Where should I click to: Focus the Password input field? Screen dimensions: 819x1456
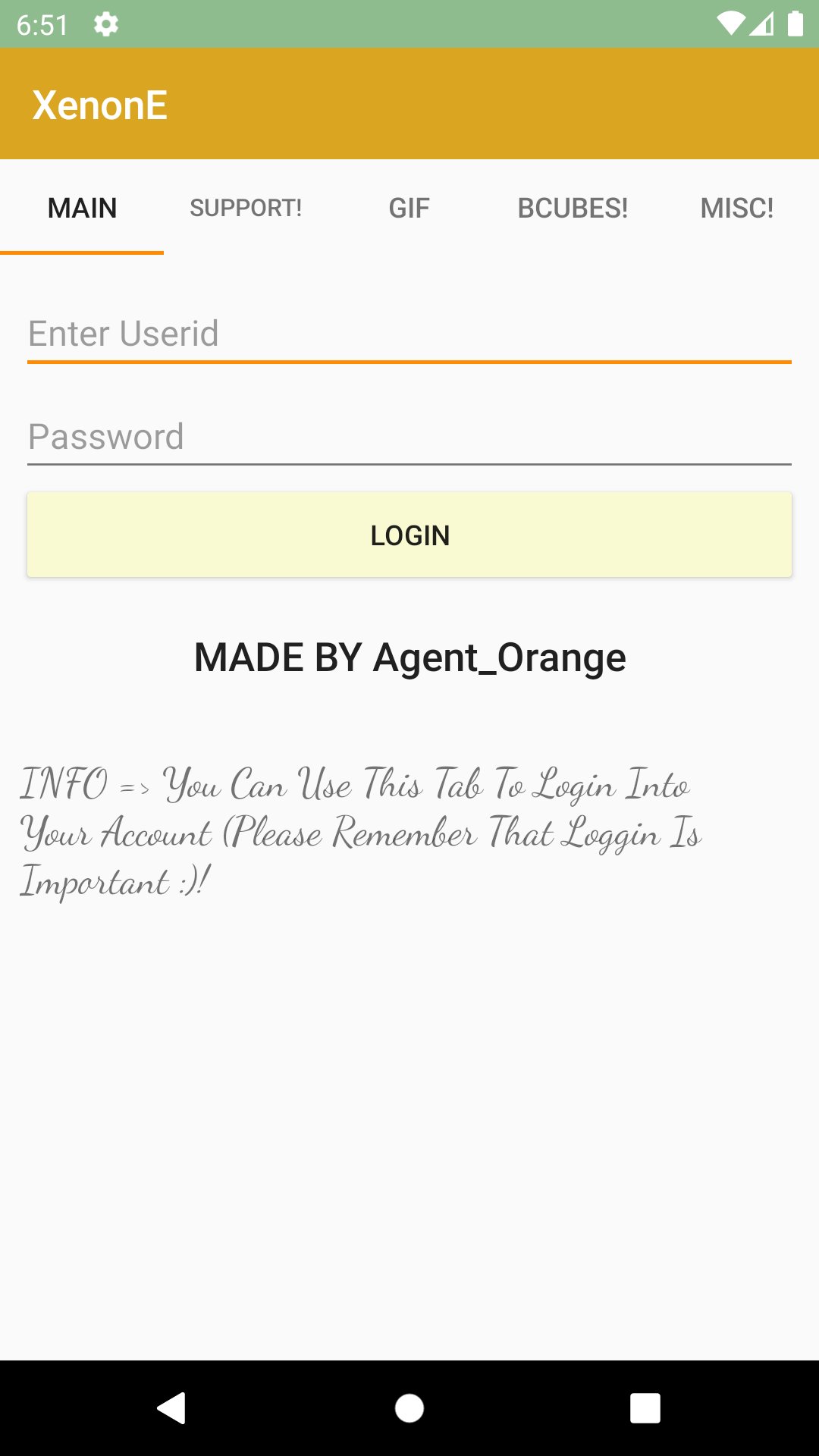(409, 436)
